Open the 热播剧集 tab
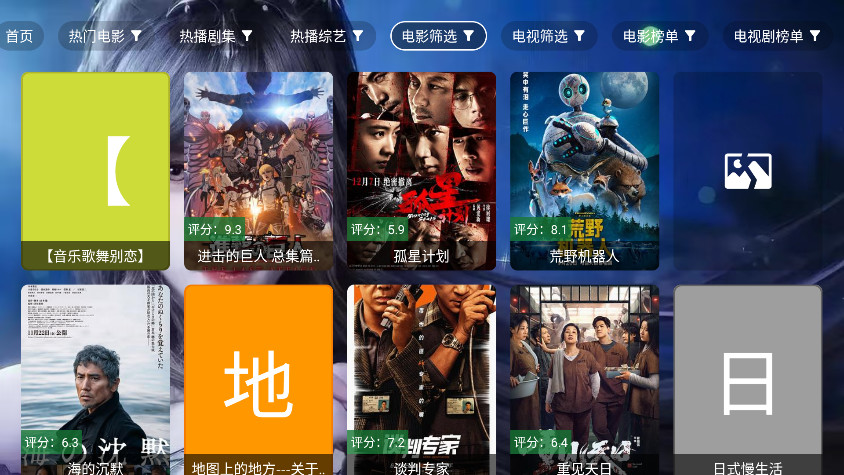 tap(216, 36)
